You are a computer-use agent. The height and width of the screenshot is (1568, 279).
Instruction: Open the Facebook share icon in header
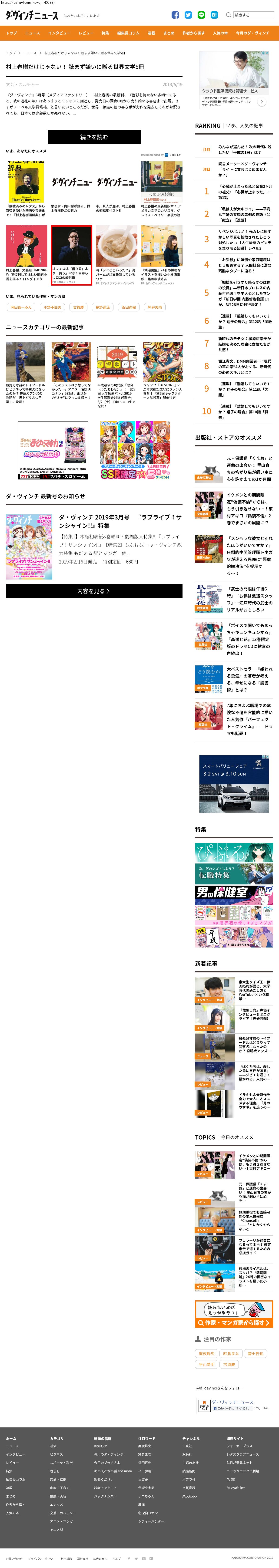(x=175, y=15)
